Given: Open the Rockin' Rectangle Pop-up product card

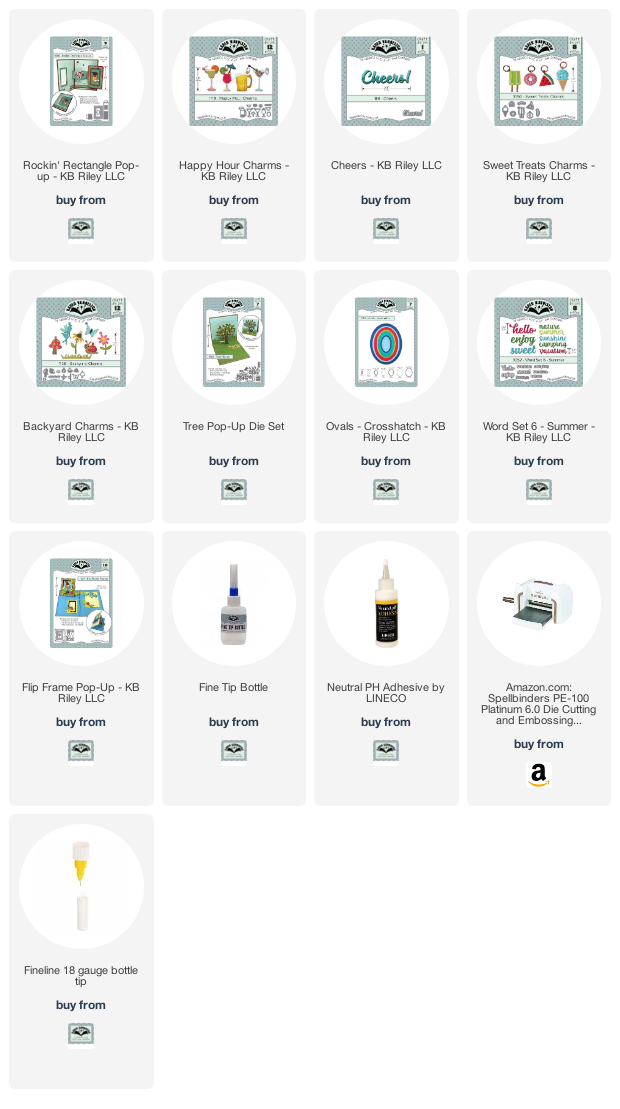Looking at the screenshot, I should coord(81,135).
